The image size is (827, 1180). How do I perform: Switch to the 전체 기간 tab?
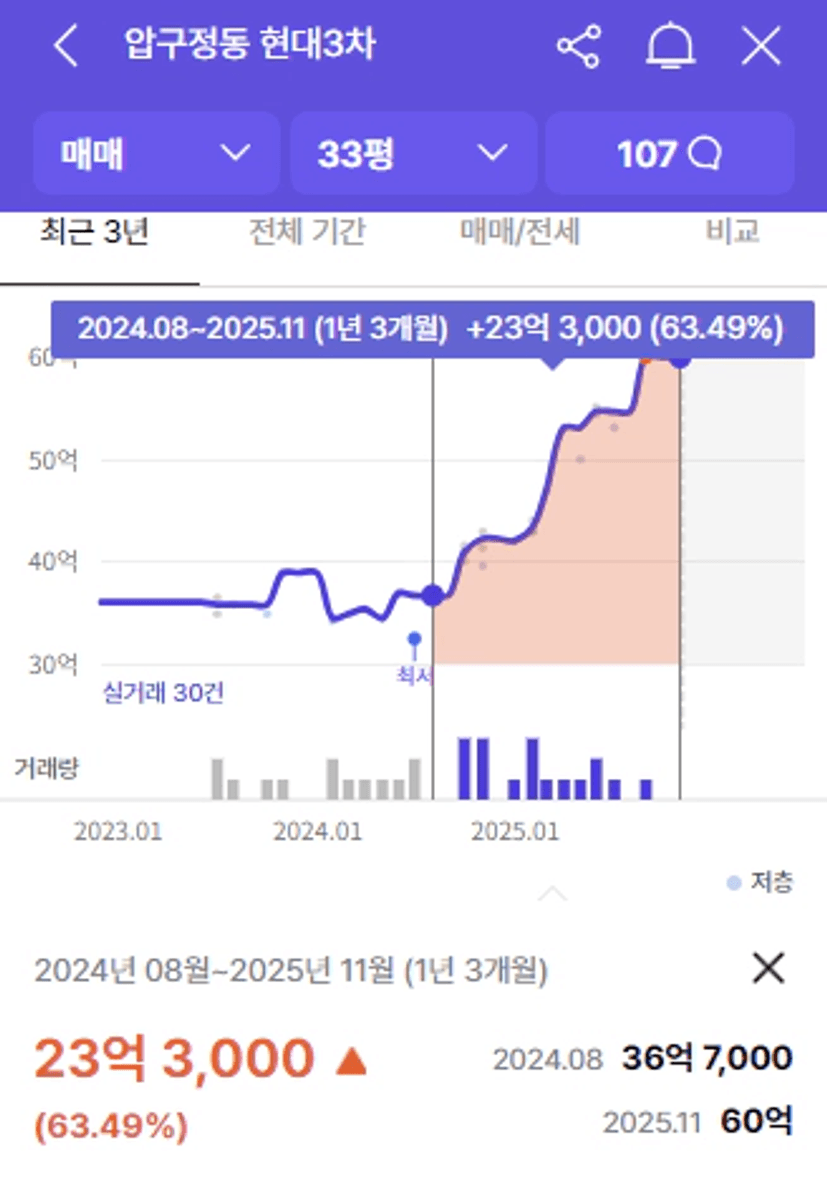pyautogui.click(x=307, y=232)
